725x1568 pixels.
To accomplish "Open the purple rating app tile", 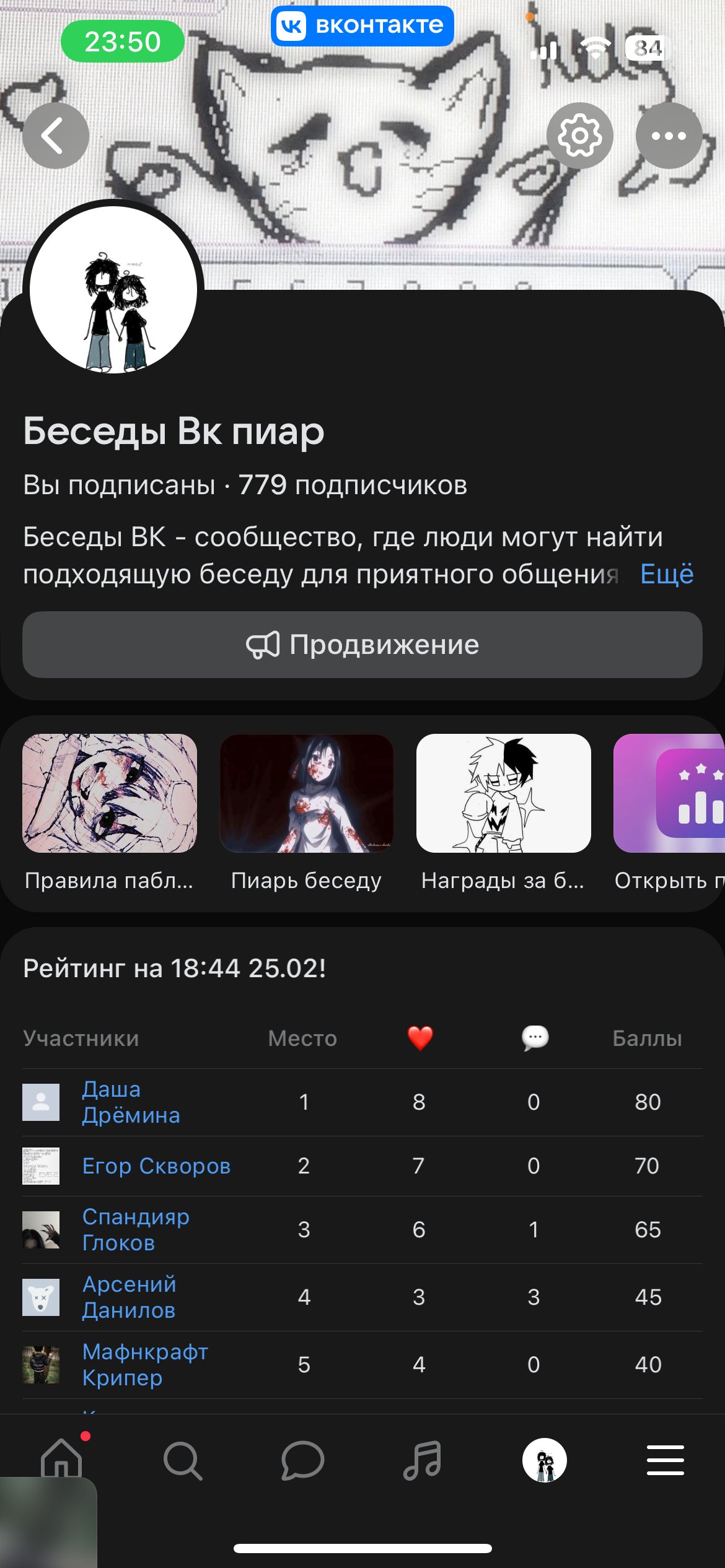I will (669, 793).
